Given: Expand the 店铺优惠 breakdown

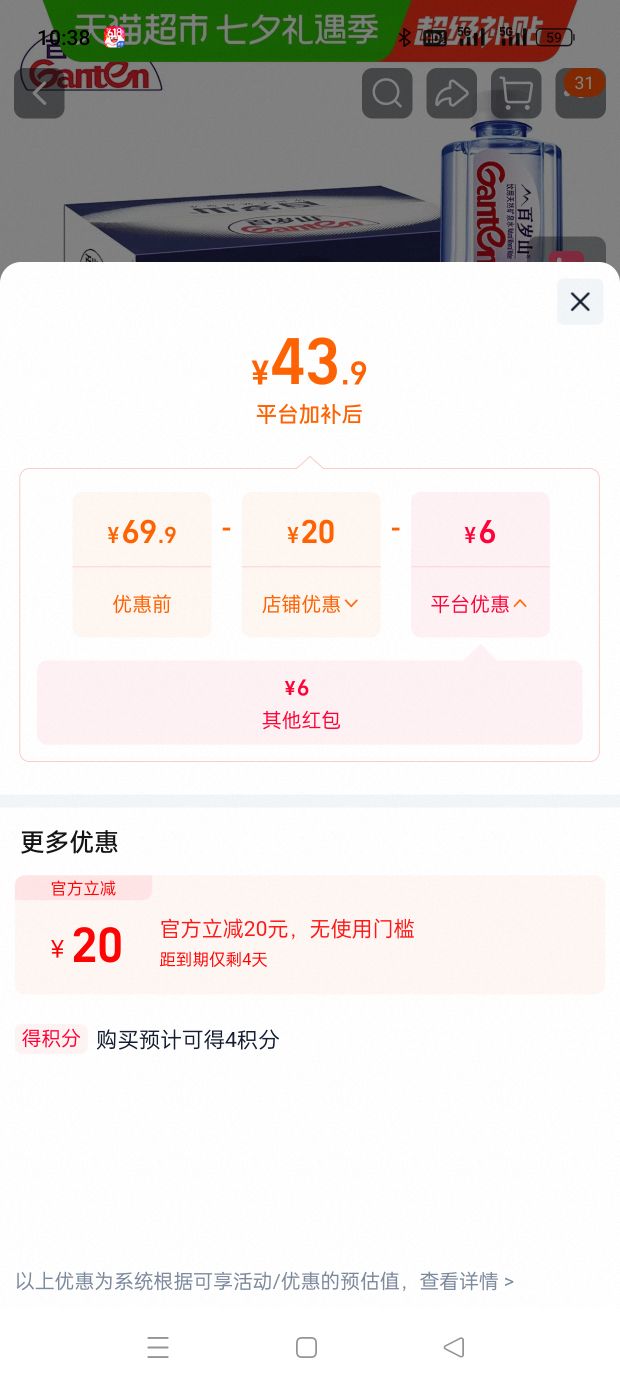Looking at the screenshot, I should [311, 604].
